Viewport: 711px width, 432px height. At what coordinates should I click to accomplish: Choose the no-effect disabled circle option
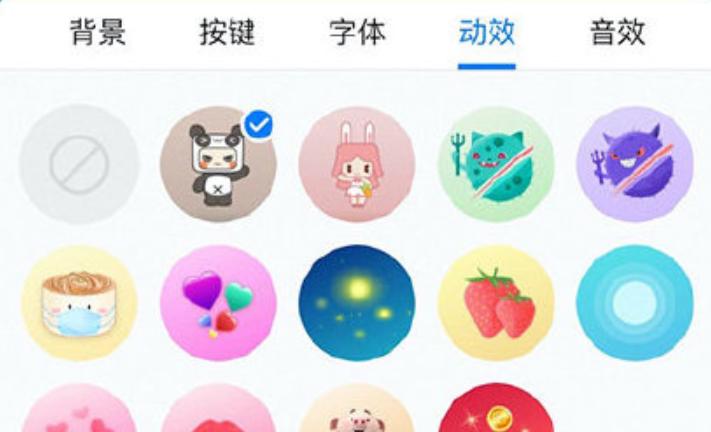(x=78, y=164)
